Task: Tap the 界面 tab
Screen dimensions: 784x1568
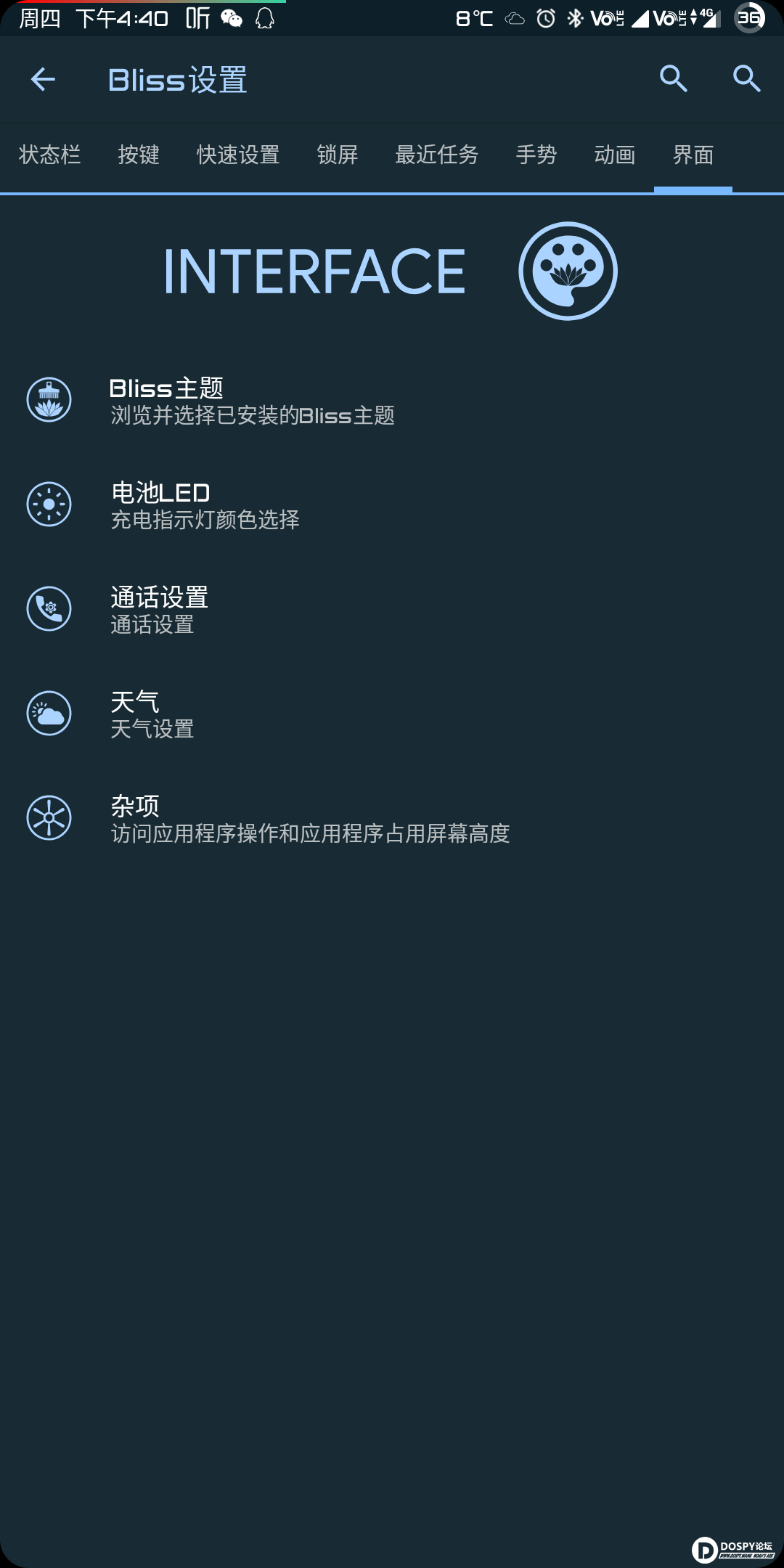Action: (x=693, y=155)
